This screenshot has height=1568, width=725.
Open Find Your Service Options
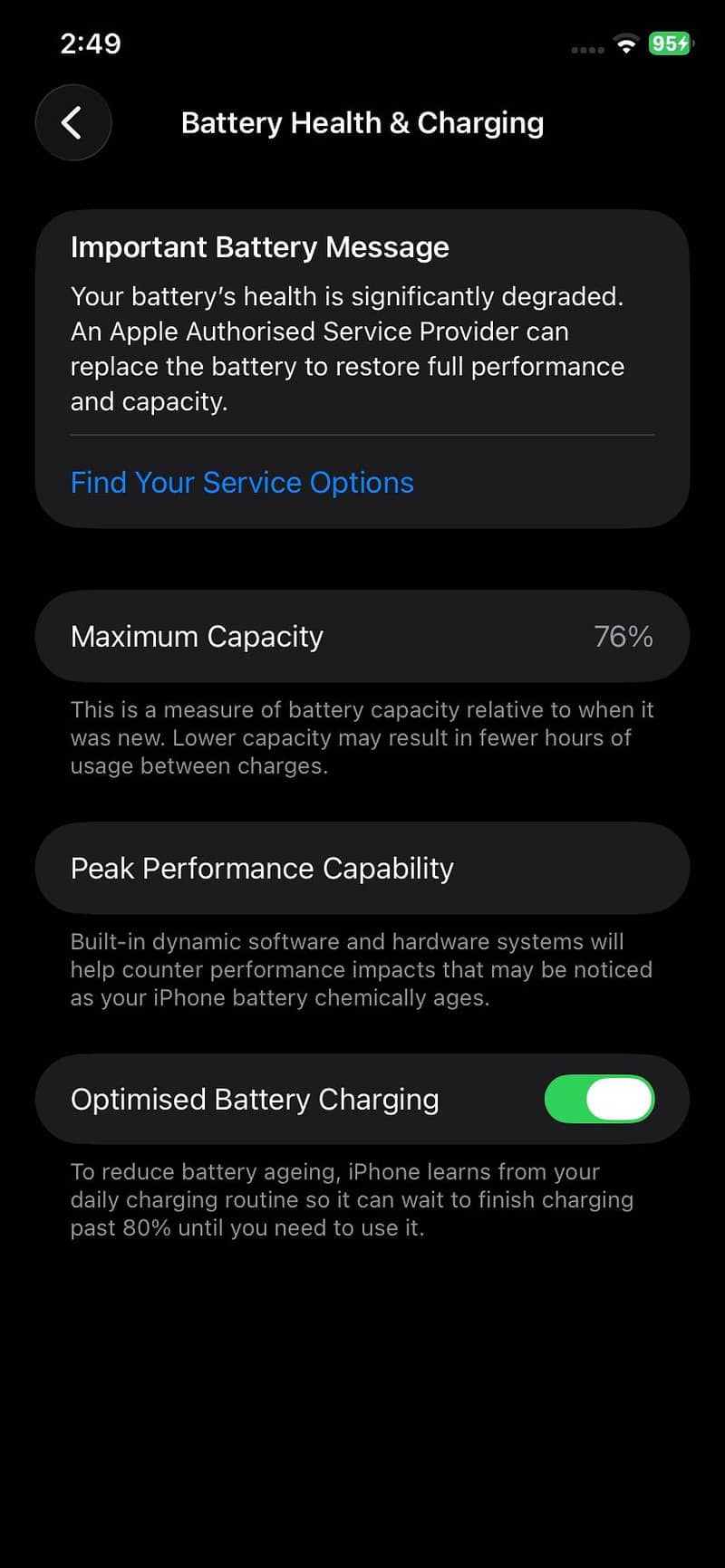pyautogui.click(x=241, y=482)
